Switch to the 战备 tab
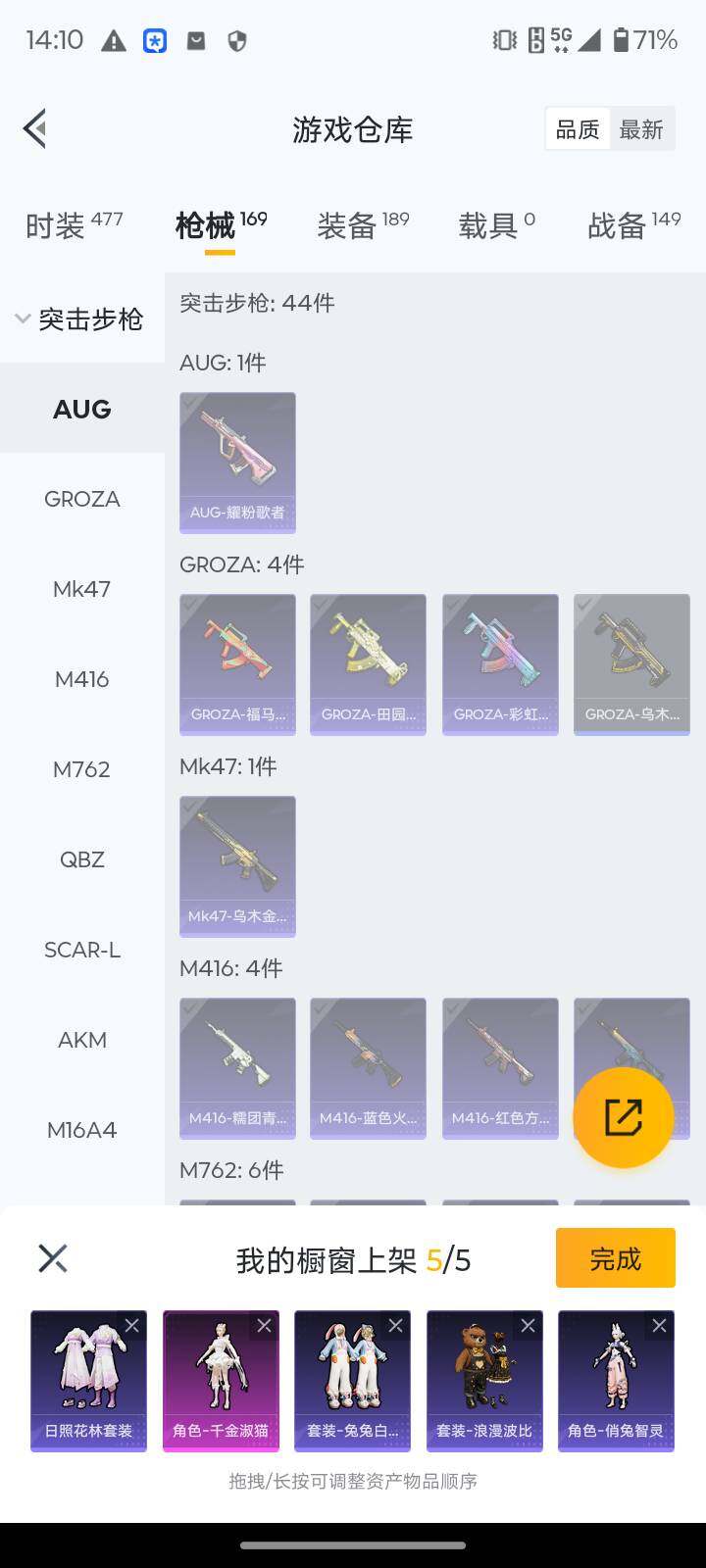 pyautogui.click(x=633, y=225)
